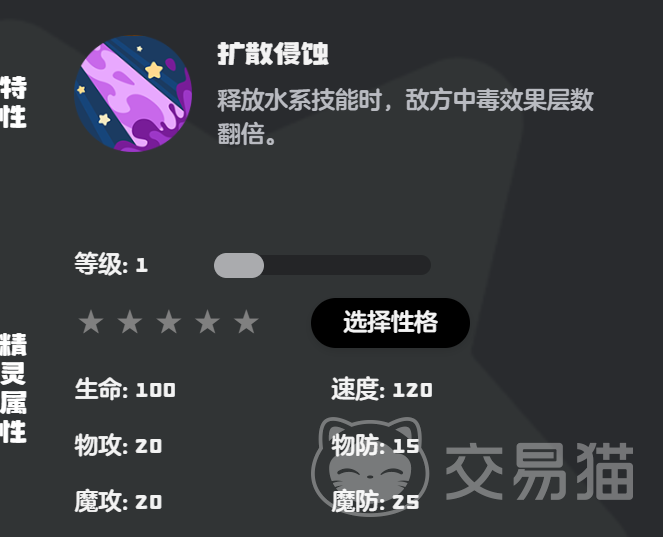Viewport: 663px width, 537px height.
Task: Set the star rating to five stars
Action: [x=246, y=322]
